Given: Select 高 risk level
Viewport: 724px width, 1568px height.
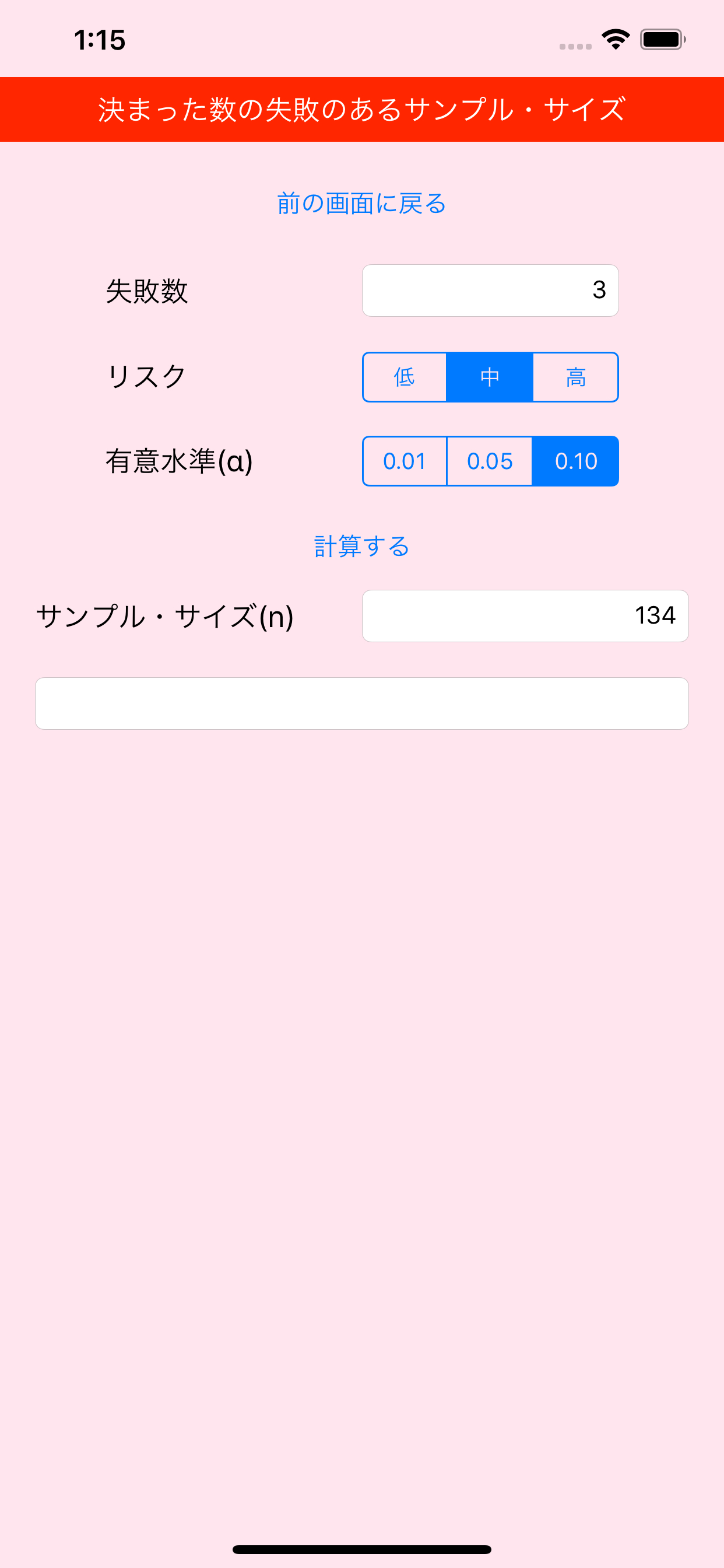Looking at the screenshot, I should click(575, 377).
